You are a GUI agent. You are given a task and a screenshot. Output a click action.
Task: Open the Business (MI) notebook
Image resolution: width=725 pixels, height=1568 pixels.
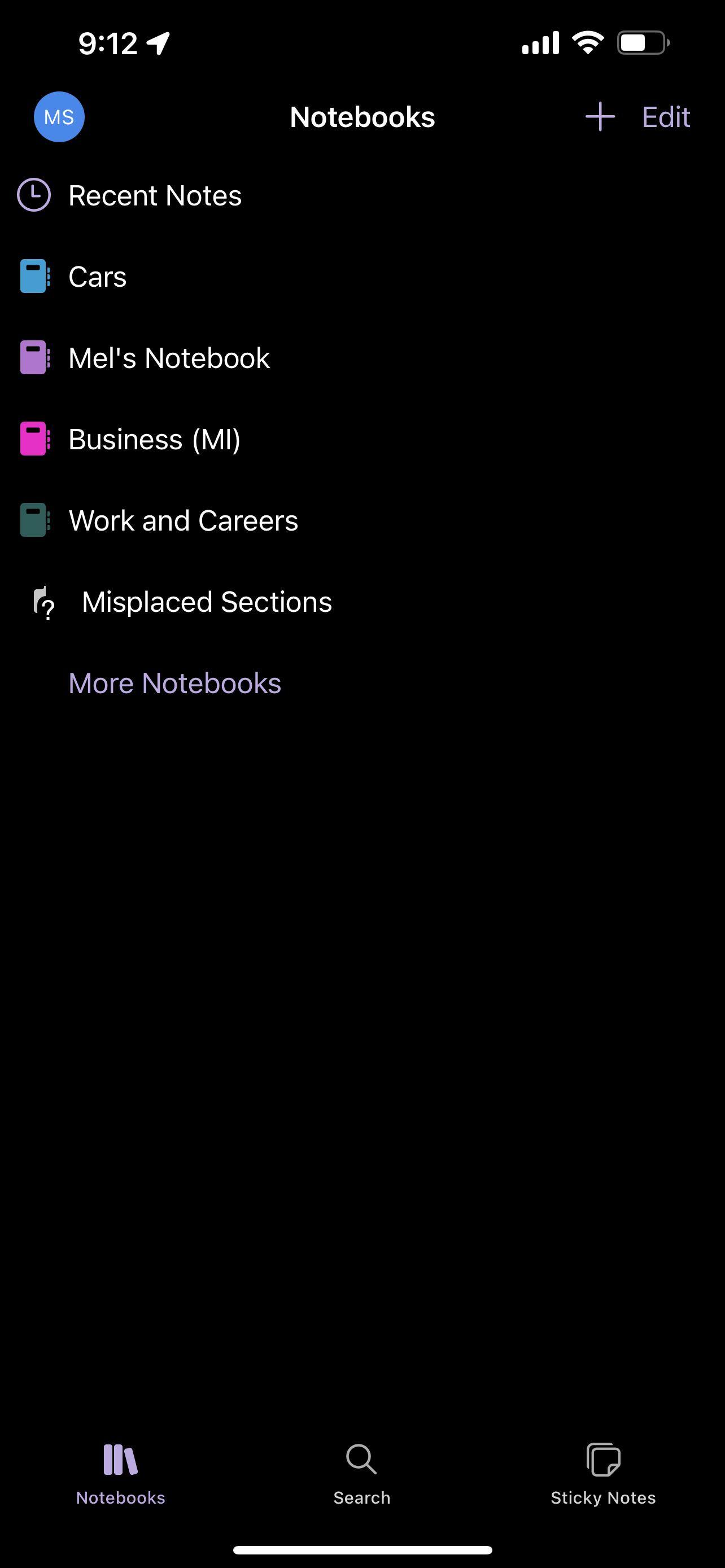(x=154, y=440)
